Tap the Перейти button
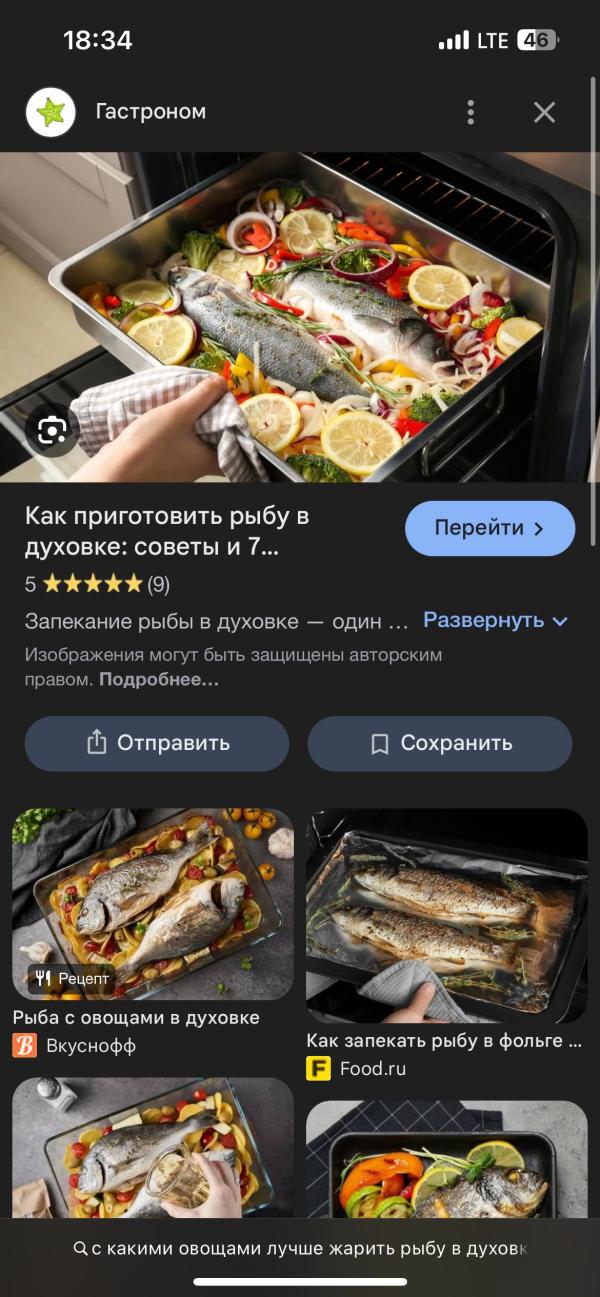600x1297 pixels. coord(490,528)
